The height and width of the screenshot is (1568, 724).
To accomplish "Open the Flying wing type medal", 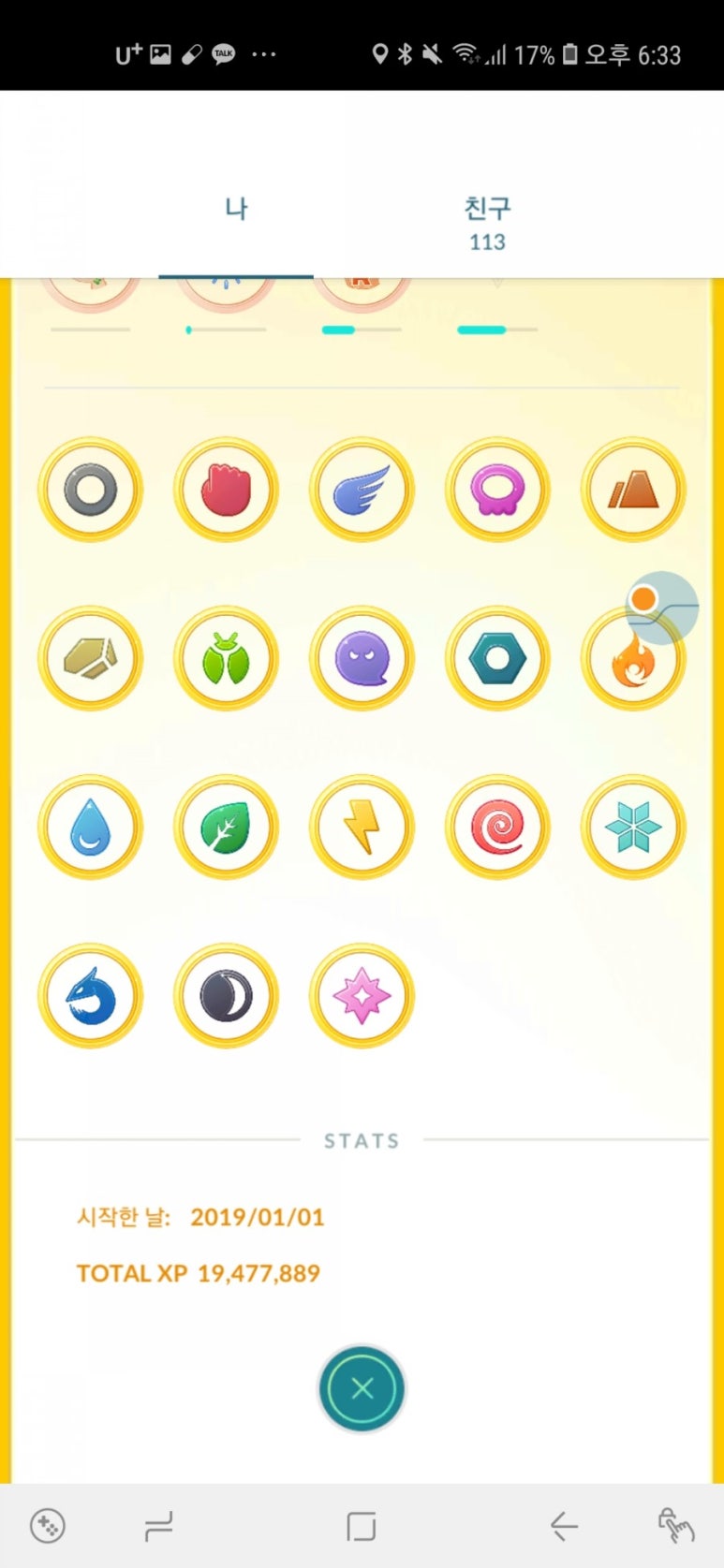I will (x=362, y=490).
